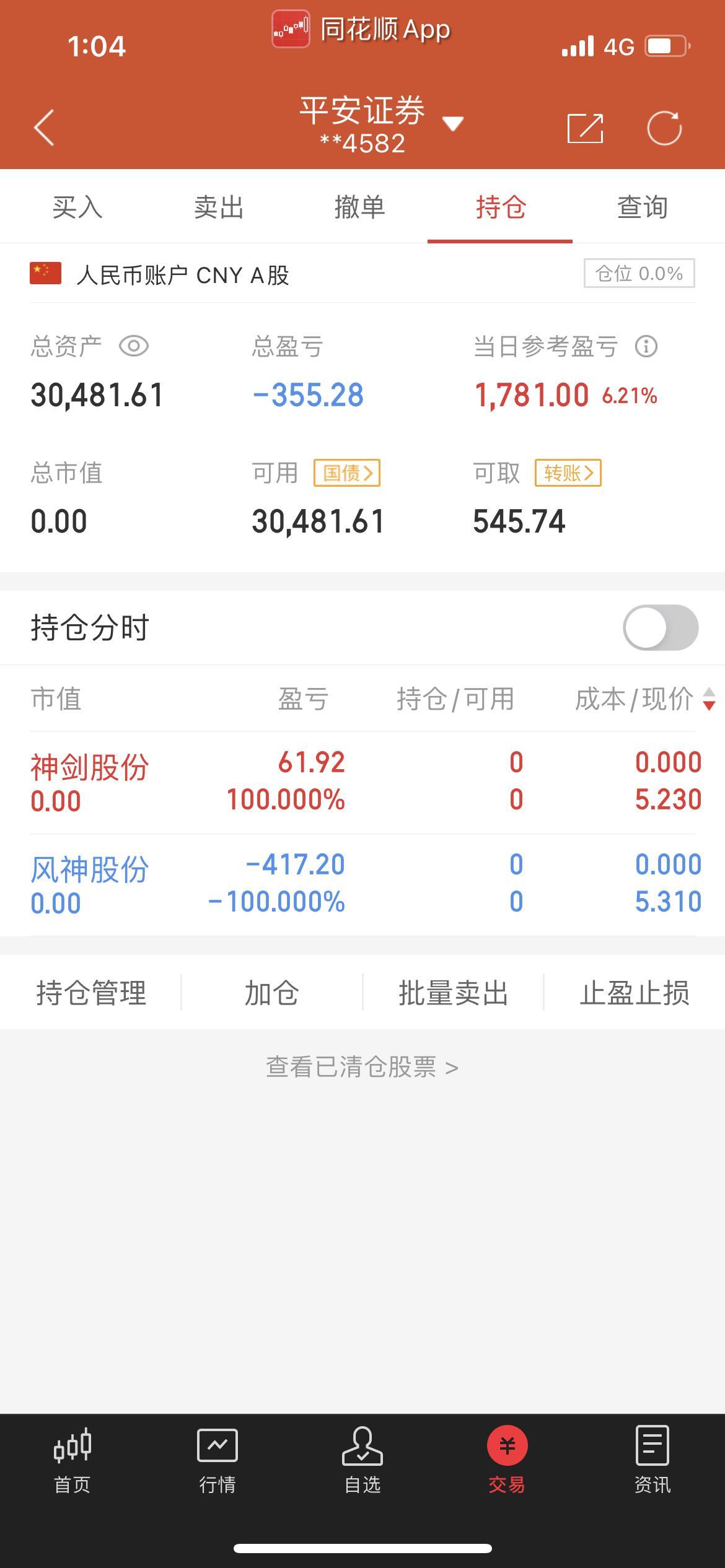725x1568 pixels.
Task: Switch to the 买入 tab
Action: pyautogui.click(x=77, y=207)
